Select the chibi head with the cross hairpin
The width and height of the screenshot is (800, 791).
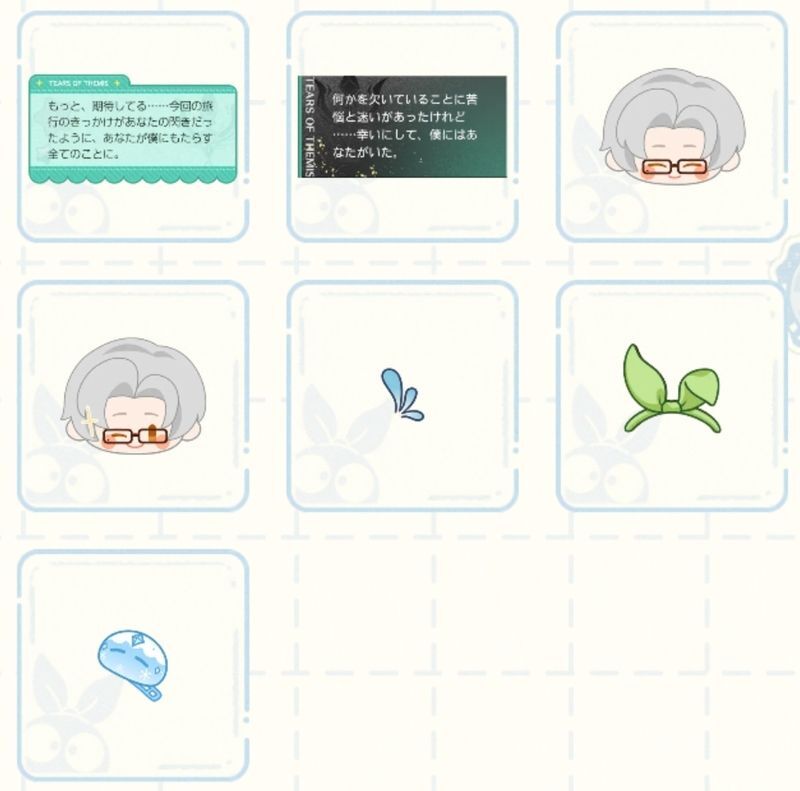point(133,396)
